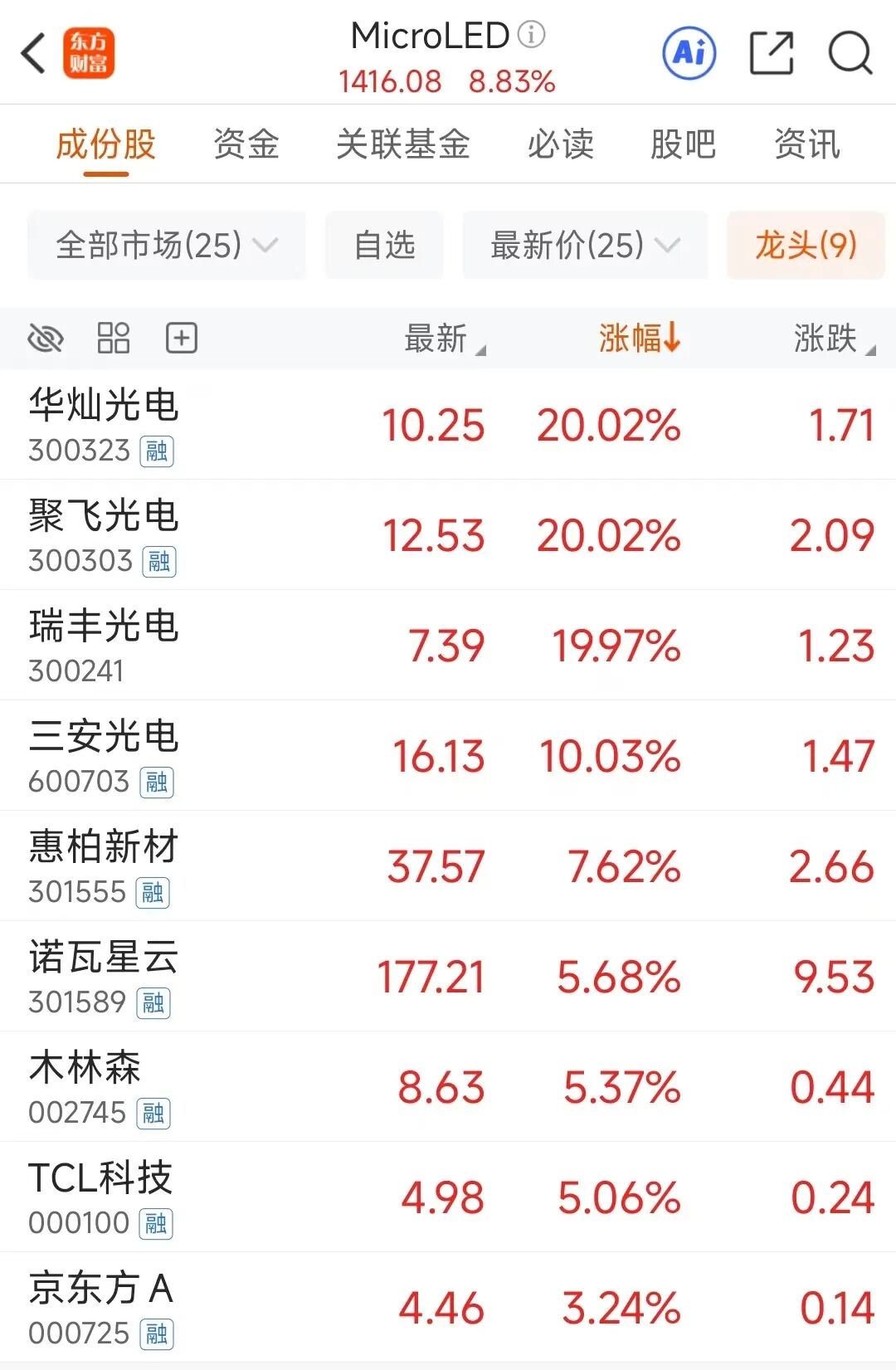Open stock 京东方A 000725
This screenshot has width=896, height=1370.
click(104, 1307)
